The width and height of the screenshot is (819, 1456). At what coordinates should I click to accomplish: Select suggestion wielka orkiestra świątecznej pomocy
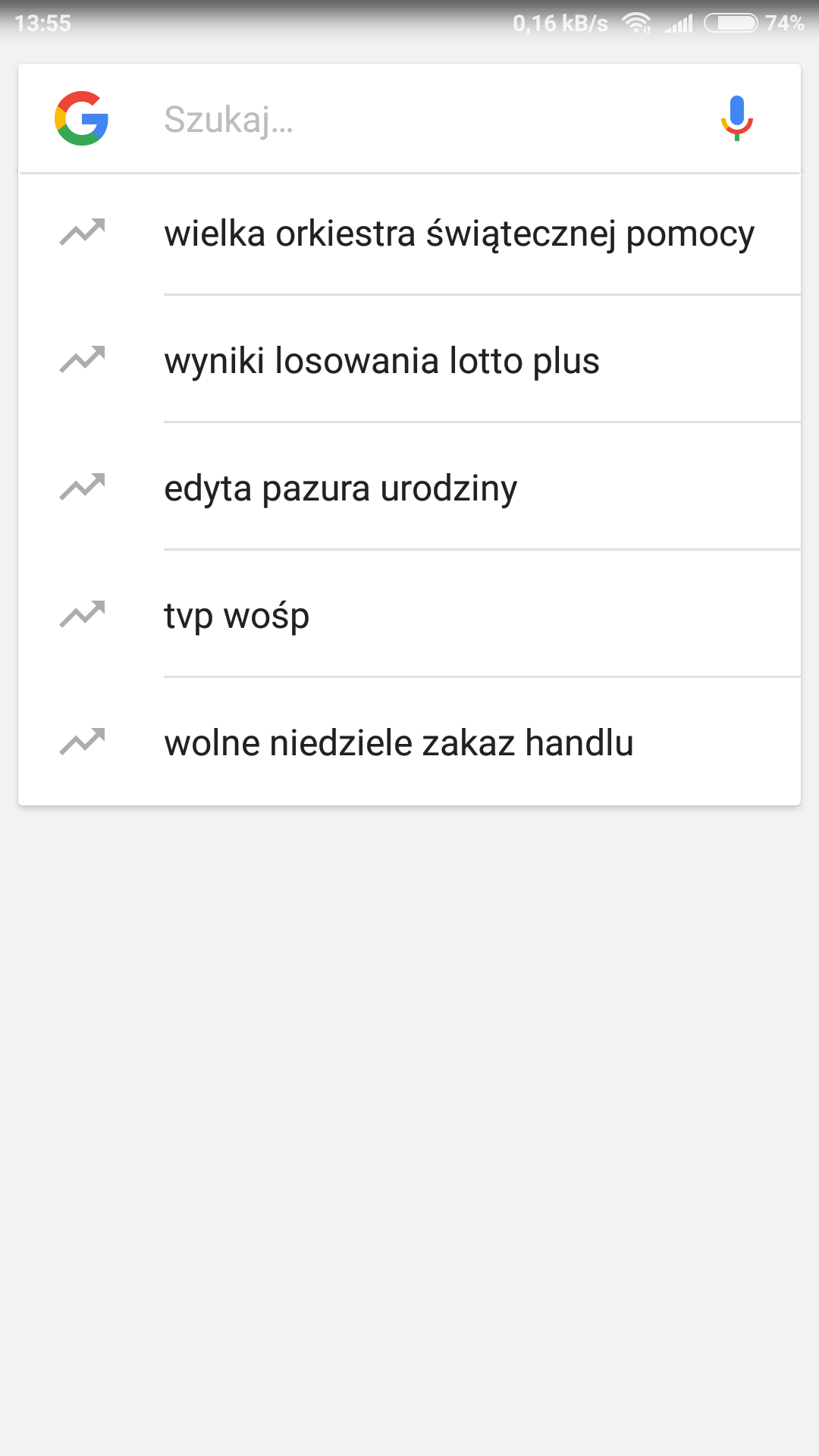pos(459,234)
